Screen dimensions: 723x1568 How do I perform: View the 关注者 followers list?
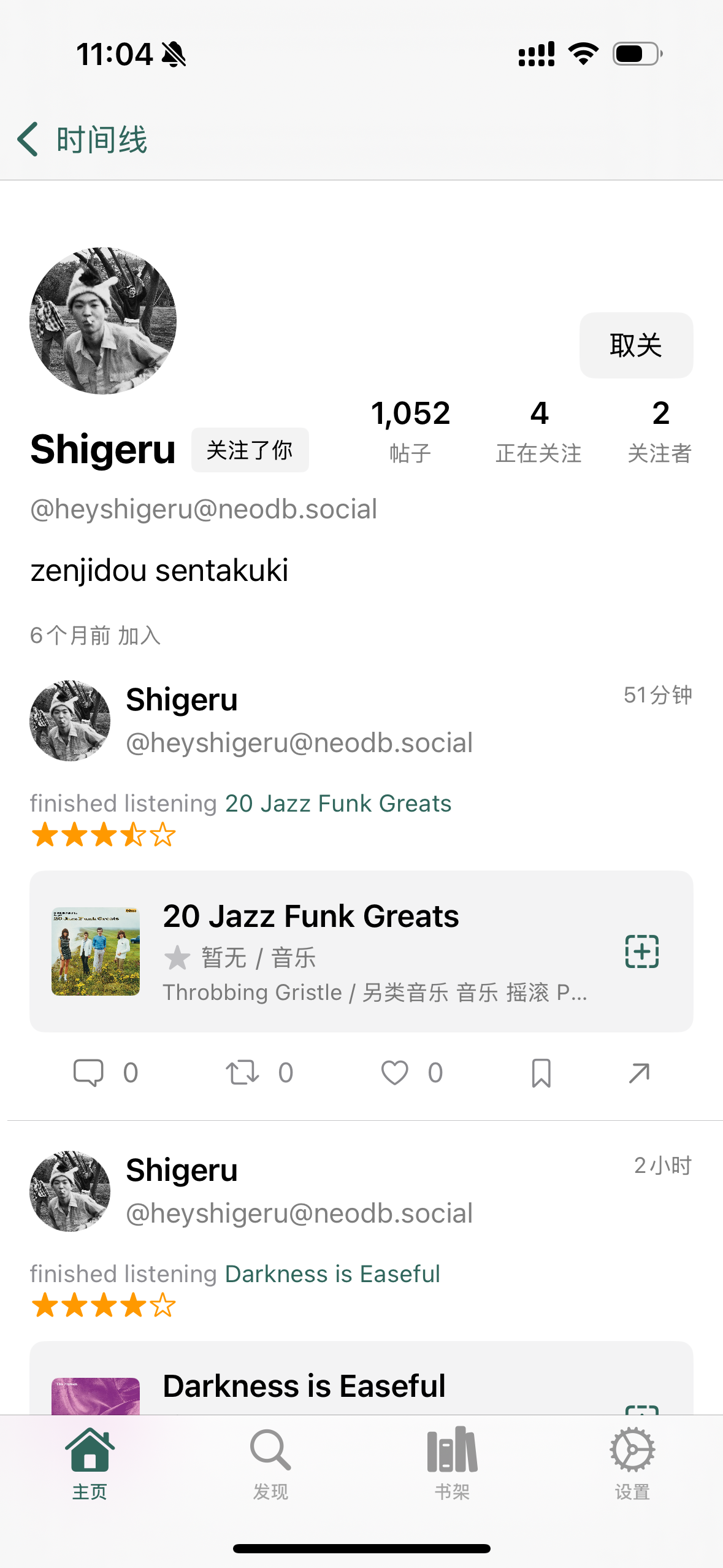coord(660,431)
